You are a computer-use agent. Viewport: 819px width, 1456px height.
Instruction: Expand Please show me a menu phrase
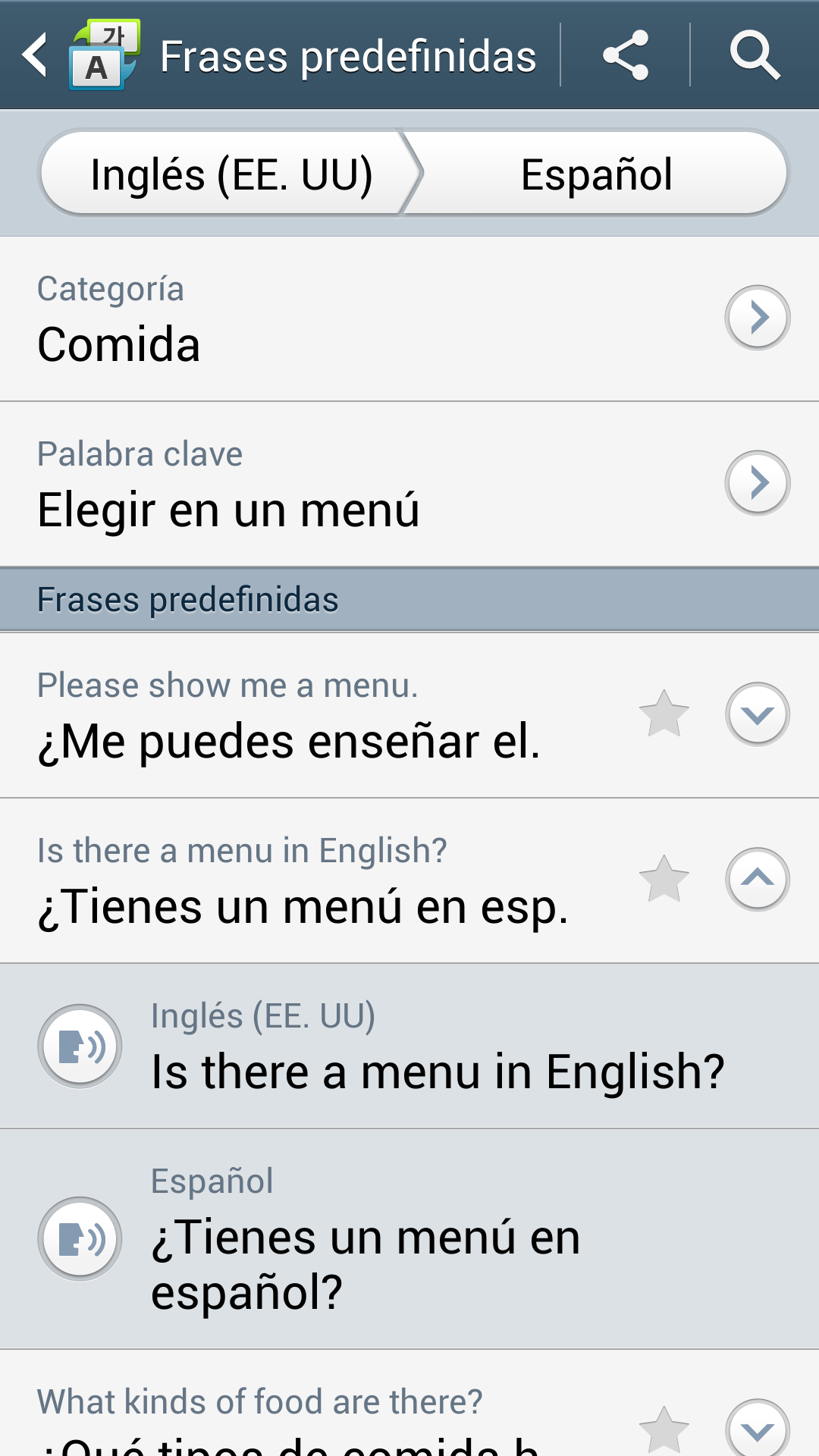pyautogui.click(x=757, y=714)
